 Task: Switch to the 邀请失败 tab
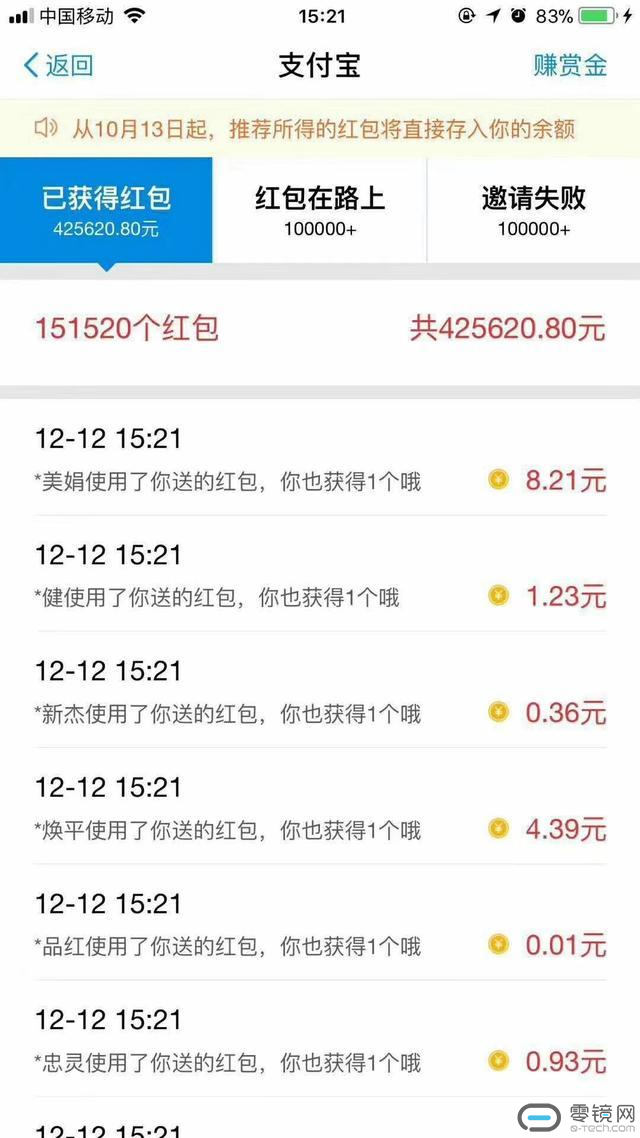click(x=533, y=210)
